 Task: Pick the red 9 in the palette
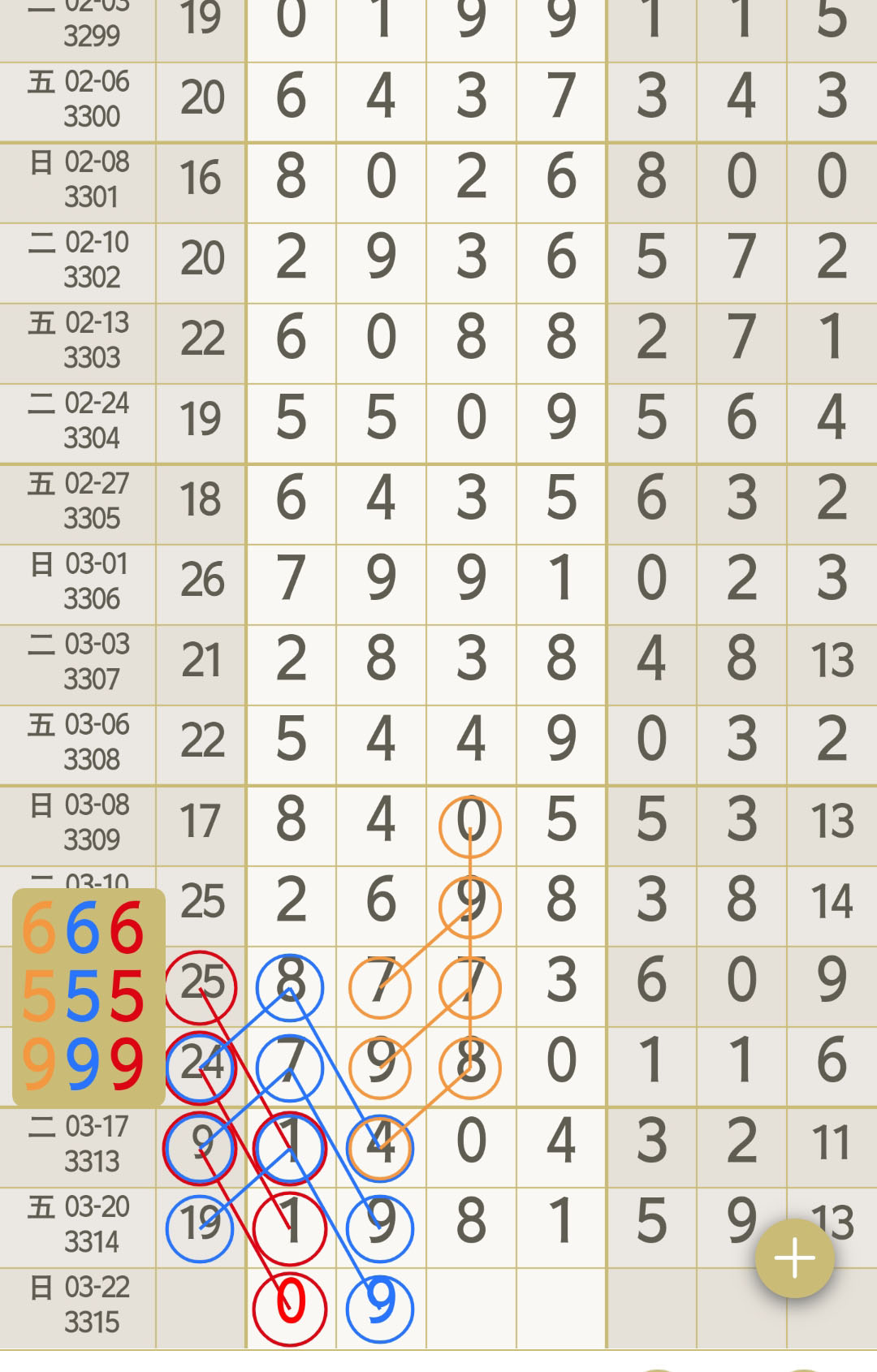coord(127,1064)
